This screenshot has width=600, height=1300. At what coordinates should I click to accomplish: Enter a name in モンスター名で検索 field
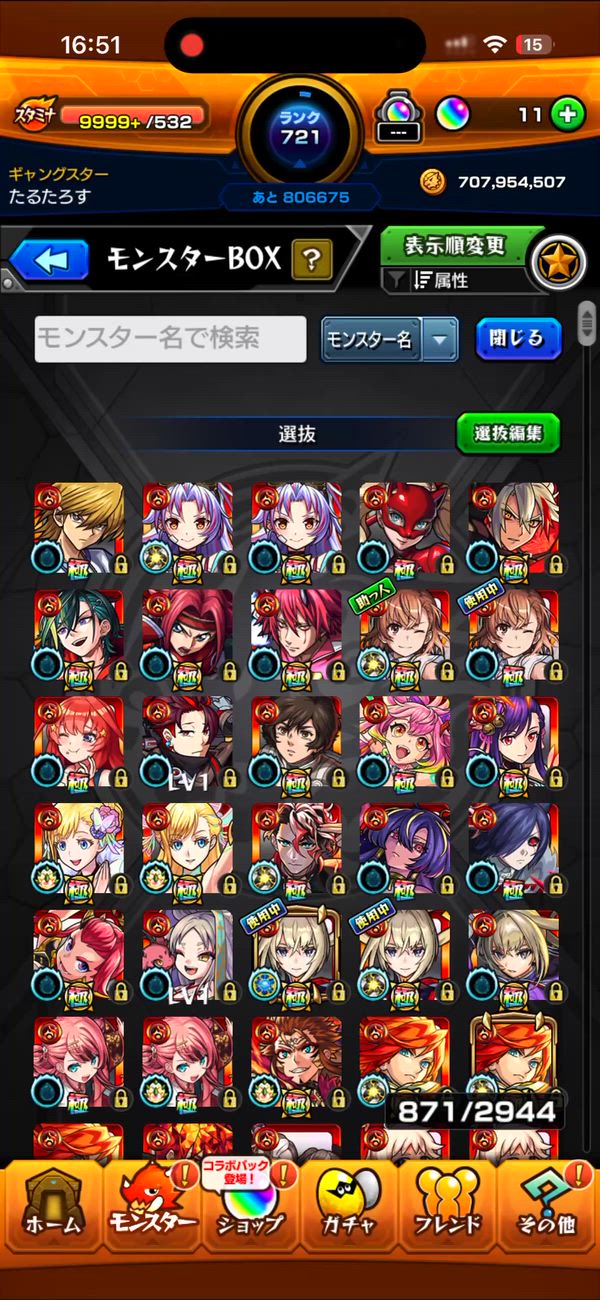[x=170, y=339]
